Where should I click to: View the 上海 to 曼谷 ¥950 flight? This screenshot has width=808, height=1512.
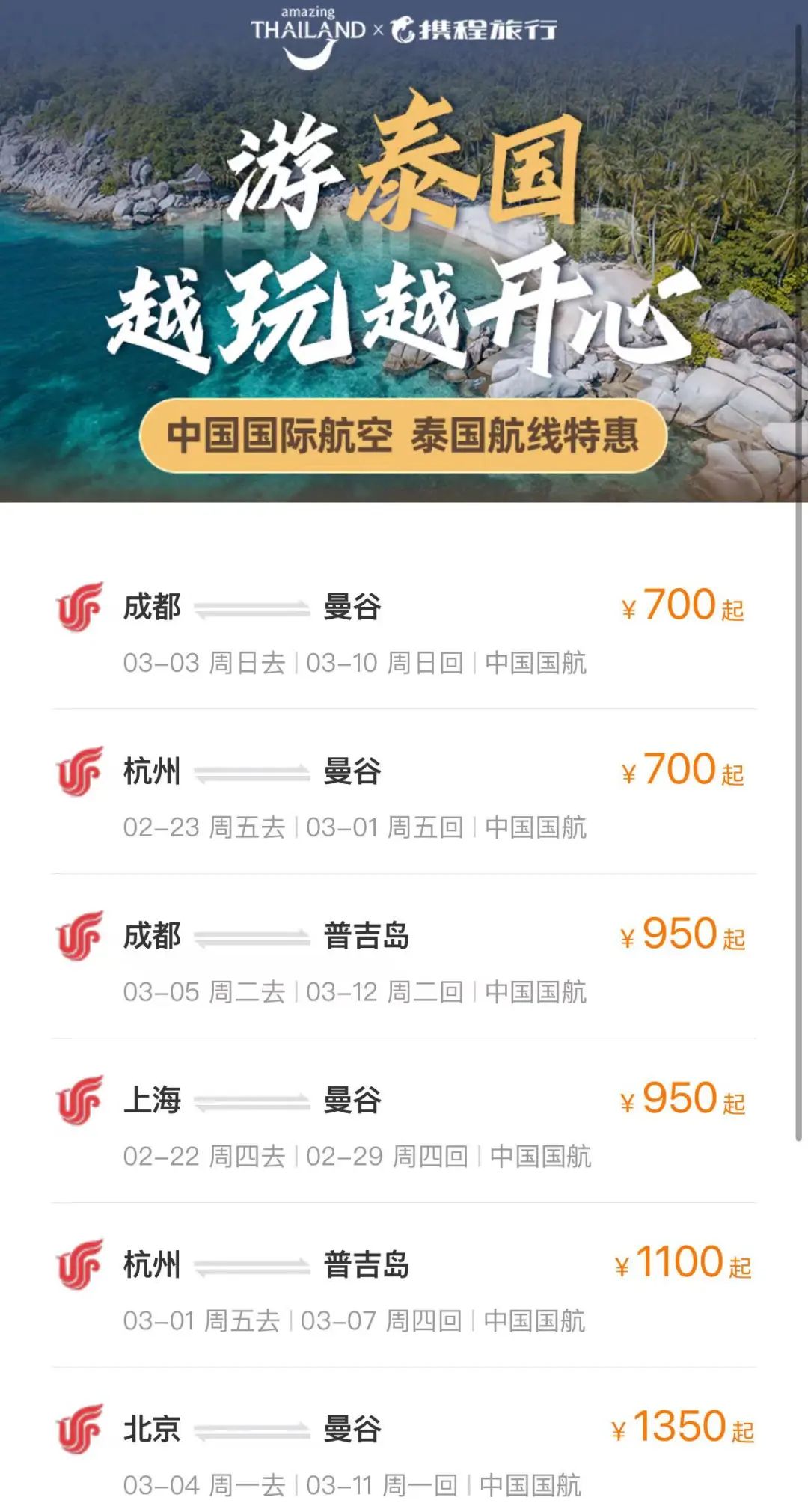[x=404, y=1121]
